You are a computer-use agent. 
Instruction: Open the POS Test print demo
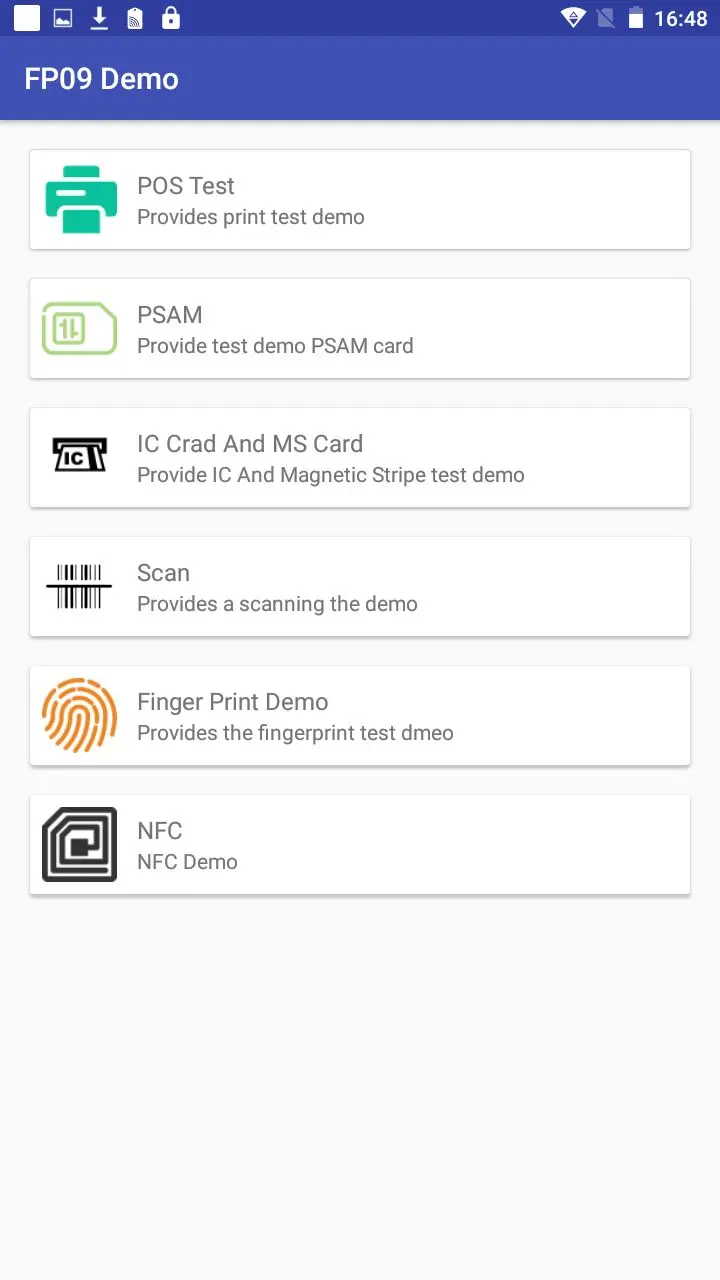click(359, 200)
